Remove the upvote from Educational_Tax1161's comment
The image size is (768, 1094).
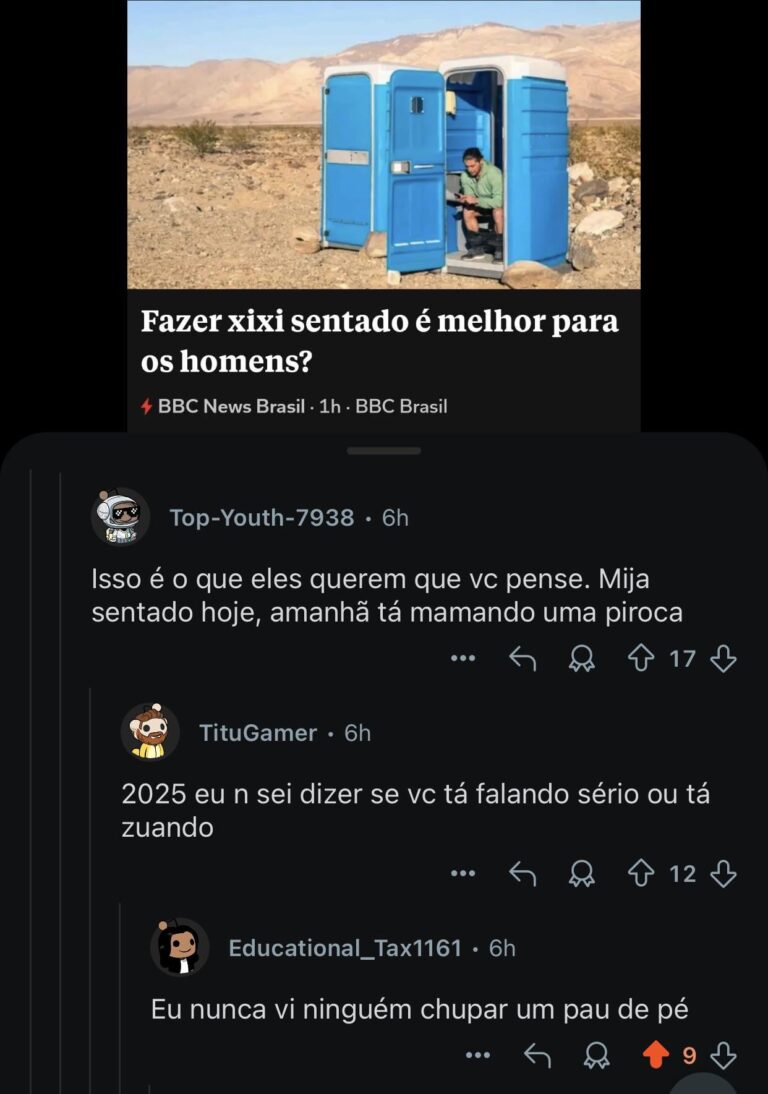pos(656,1055)
